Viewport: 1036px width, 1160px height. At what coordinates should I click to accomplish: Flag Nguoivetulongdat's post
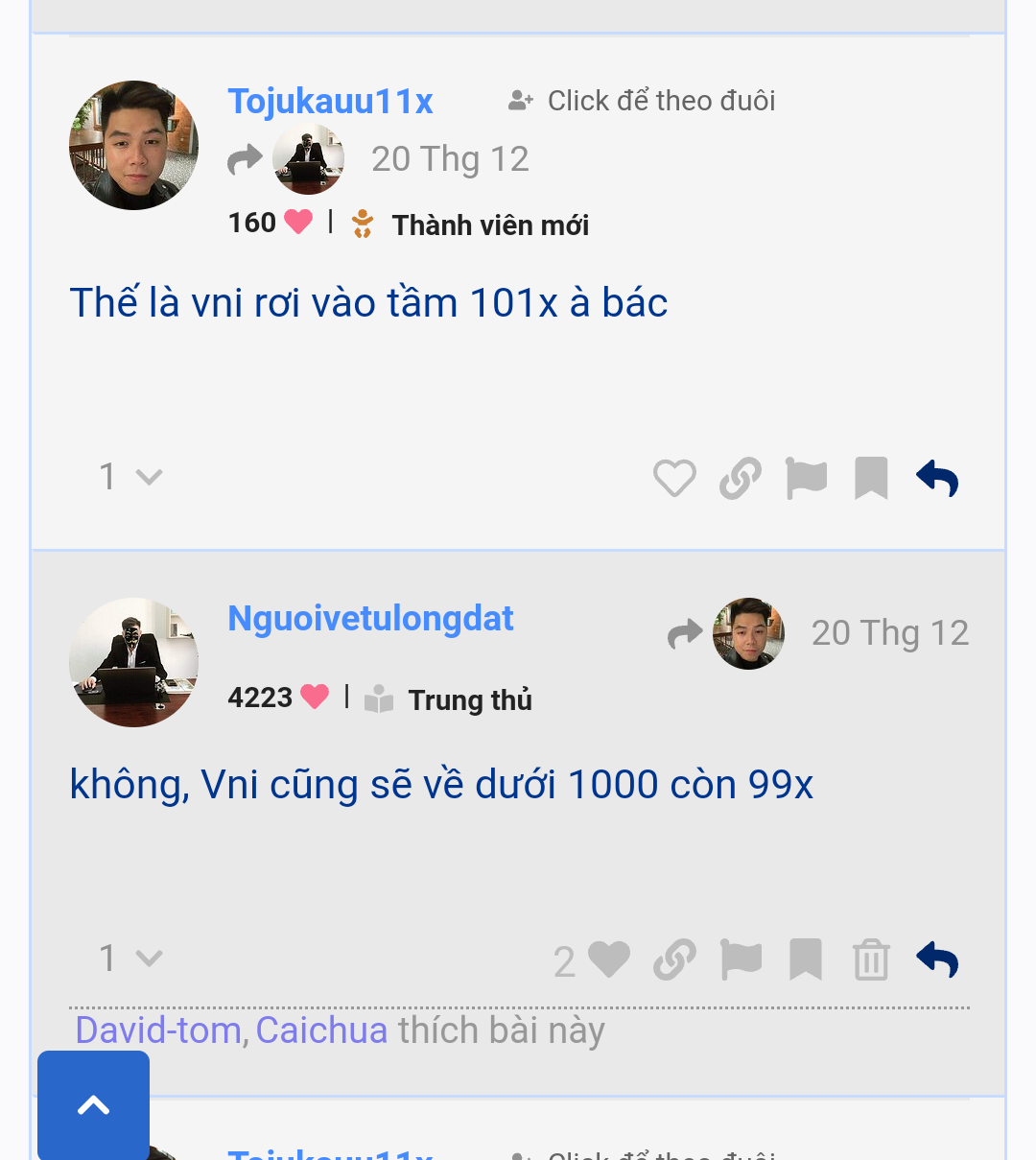click(x=741, y=959)
